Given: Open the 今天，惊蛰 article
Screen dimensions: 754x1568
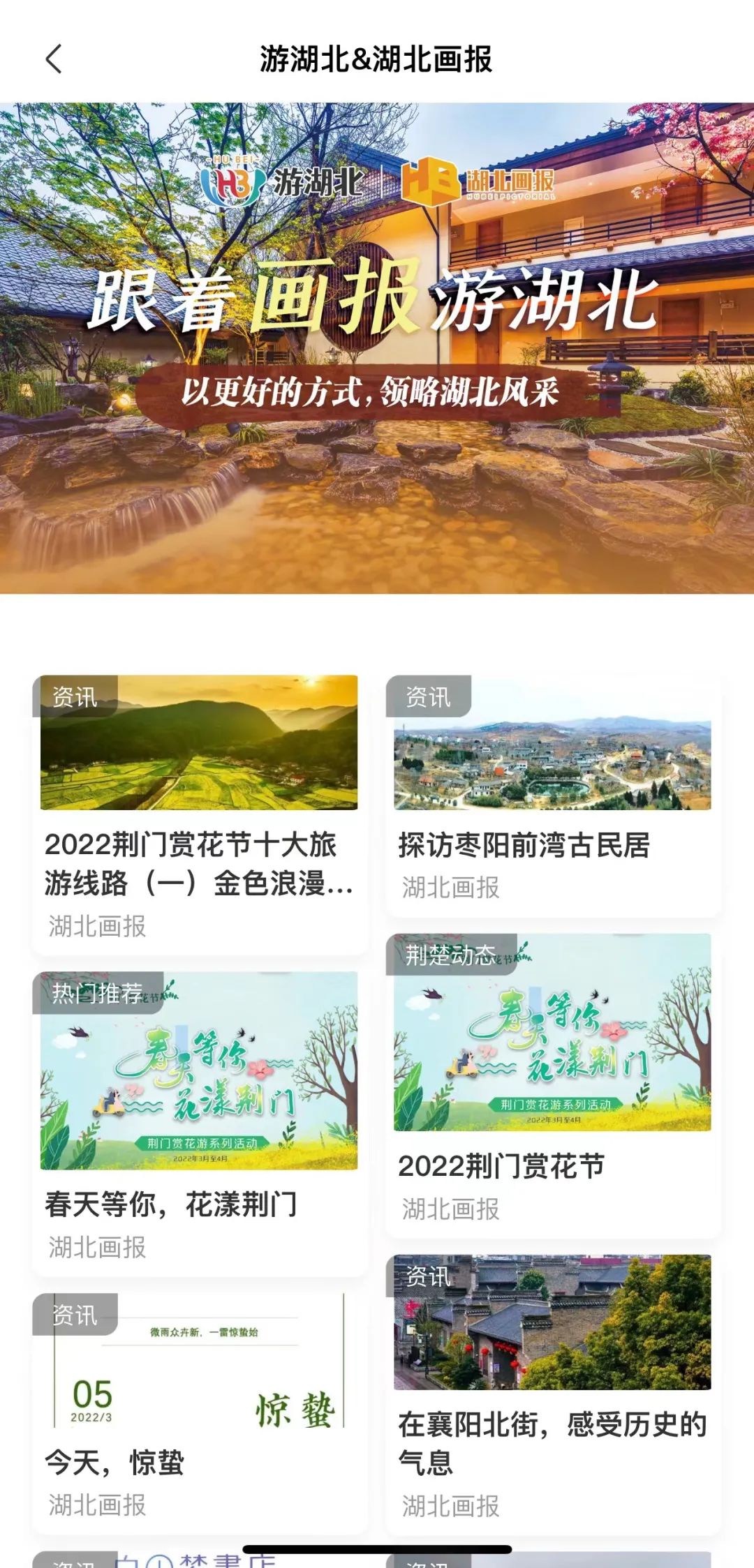Looking at the screenshot, I should (x=199, y=1410).
